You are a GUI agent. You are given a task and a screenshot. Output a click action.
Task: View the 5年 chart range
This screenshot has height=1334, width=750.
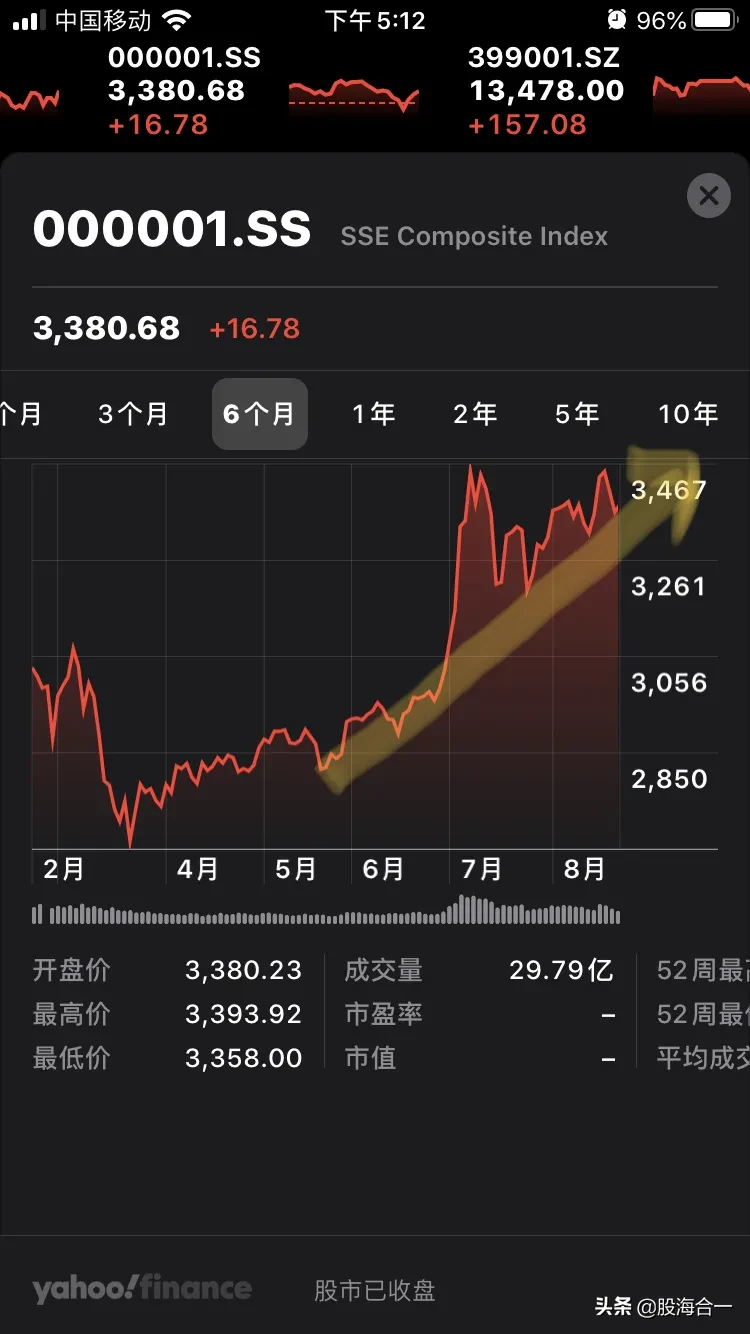point(577,414)
